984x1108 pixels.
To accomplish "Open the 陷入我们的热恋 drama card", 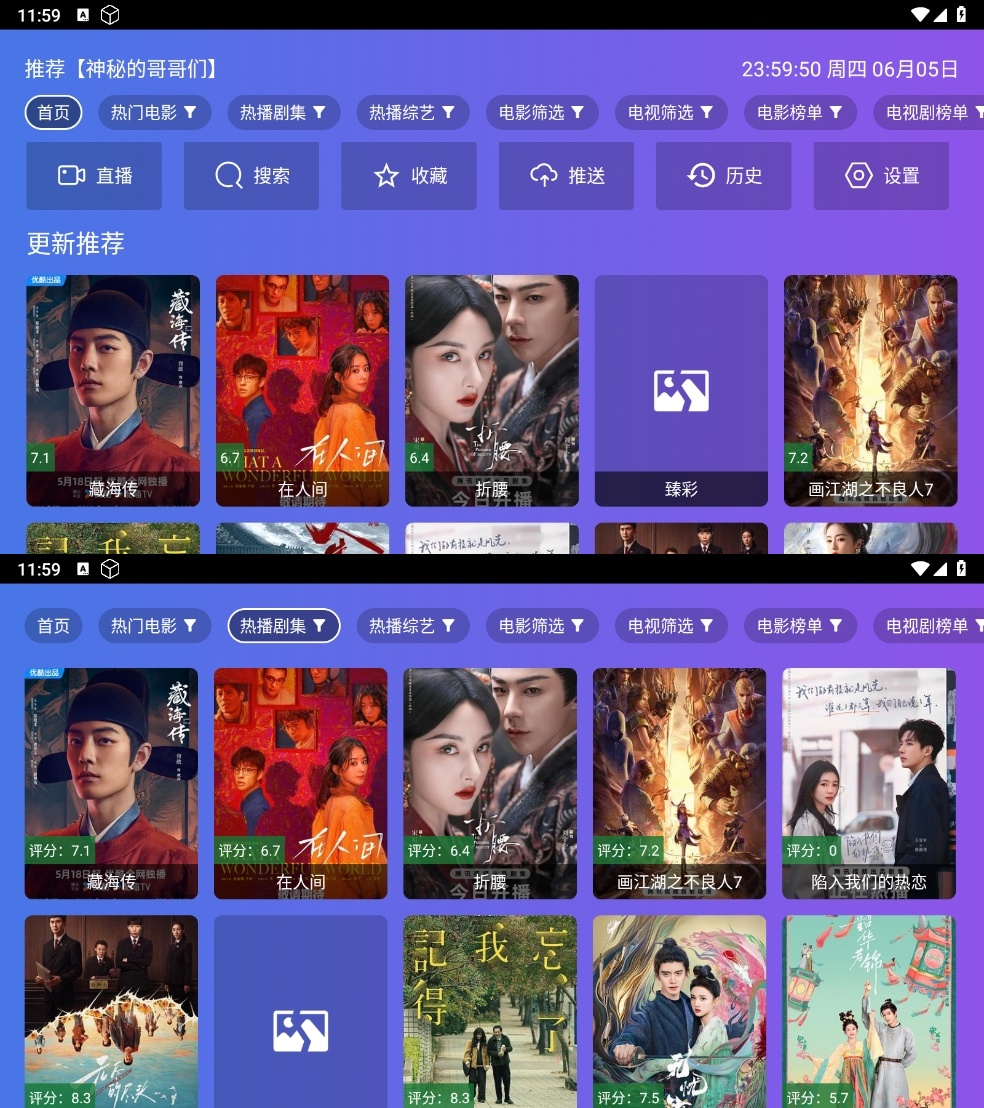I will tap(868, 783).
